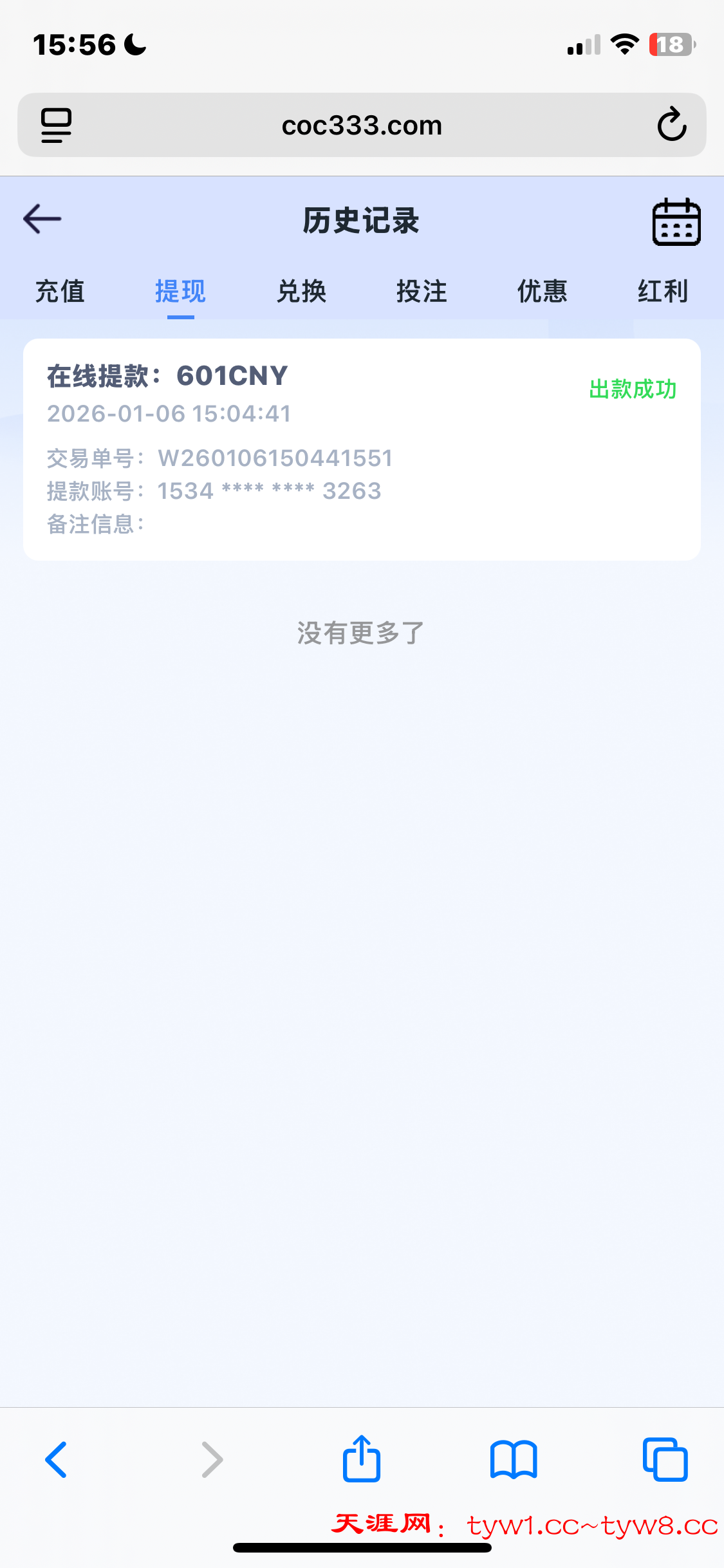Show all open Safari tabs
Viewport: 724px width, 1568px height.
(665, 1459)
